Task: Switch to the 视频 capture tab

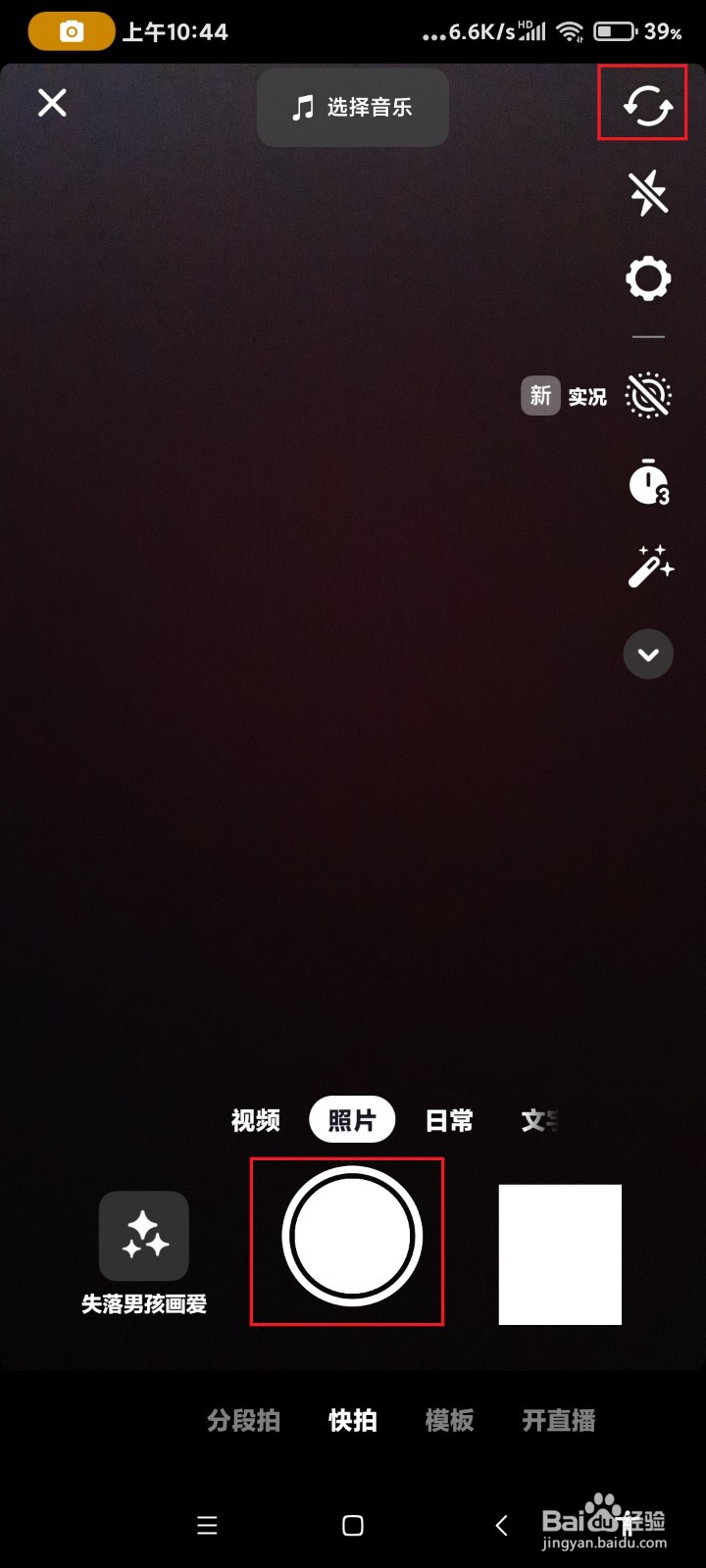Action: tap(255, 1120)
